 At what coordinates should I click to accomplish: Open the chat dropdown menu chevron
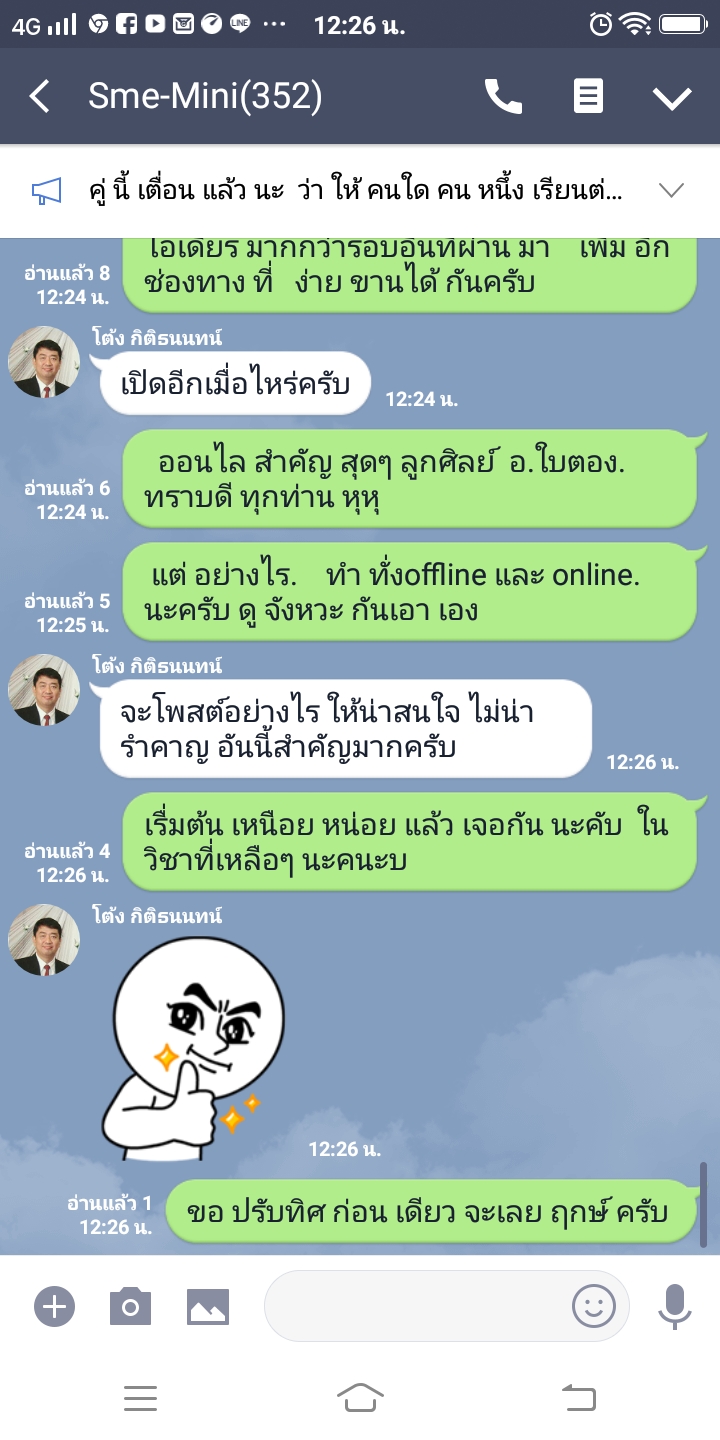[x=671, y=97]
